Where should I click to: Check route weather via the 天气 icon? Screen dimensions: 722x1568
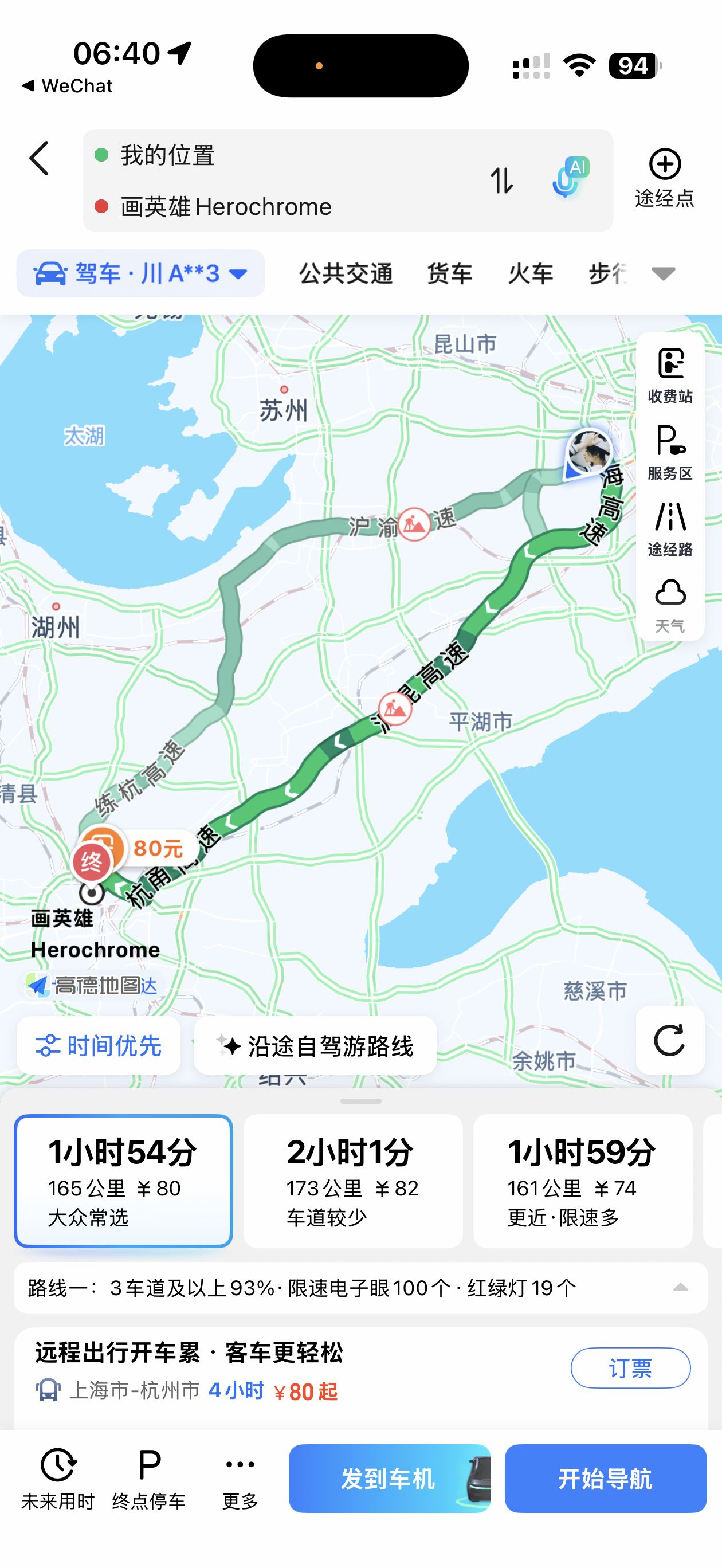tap(670, 599)
